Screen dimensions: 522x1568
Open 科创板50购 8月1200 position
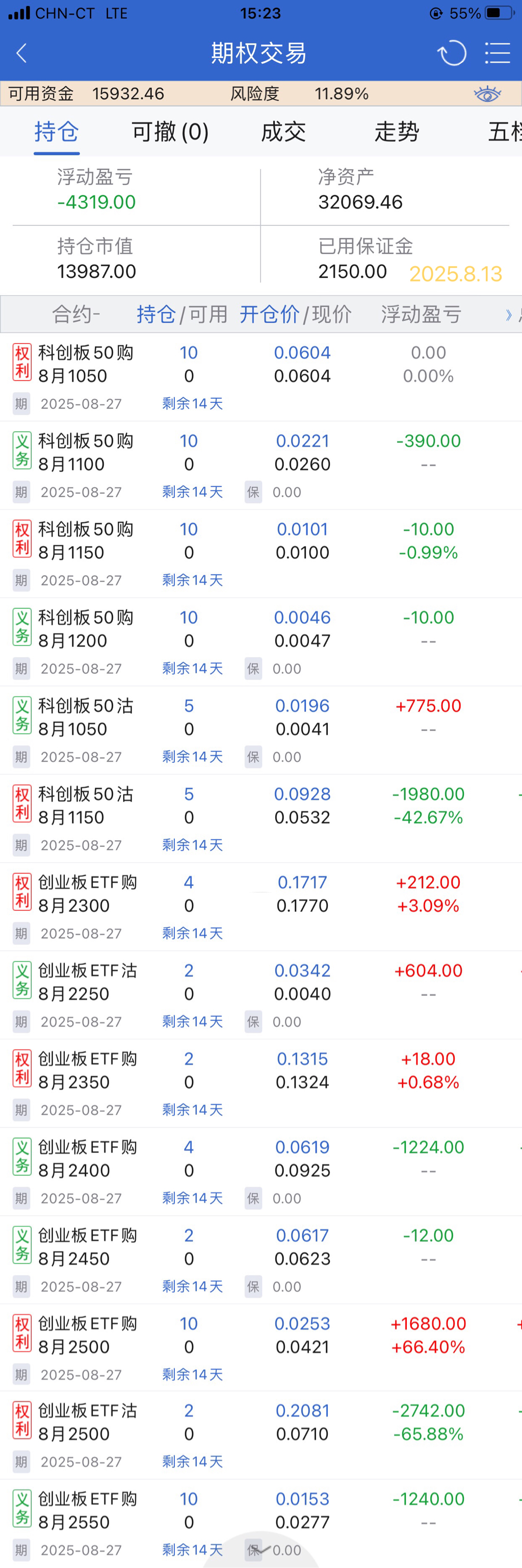tap(85, 629)
